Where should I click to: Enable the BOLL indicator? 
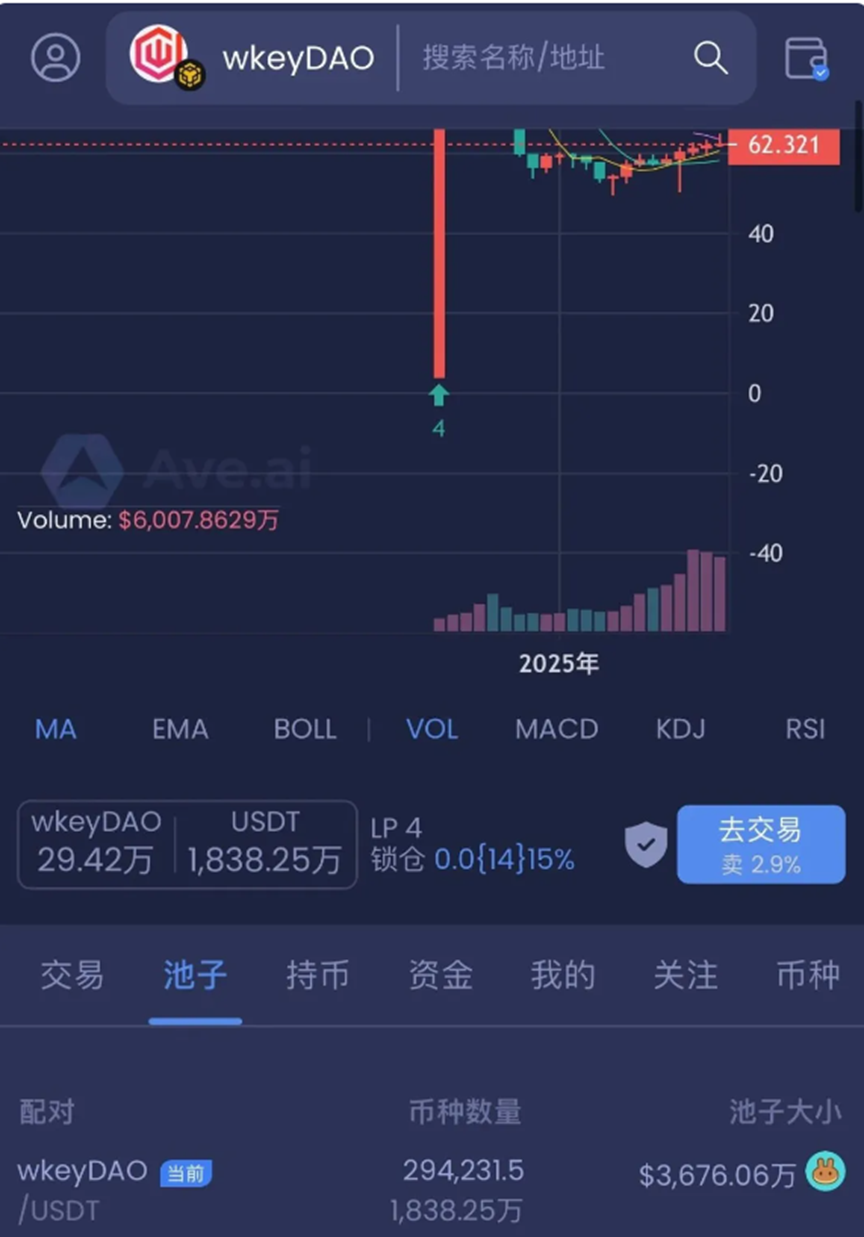(x=305, y=730)
